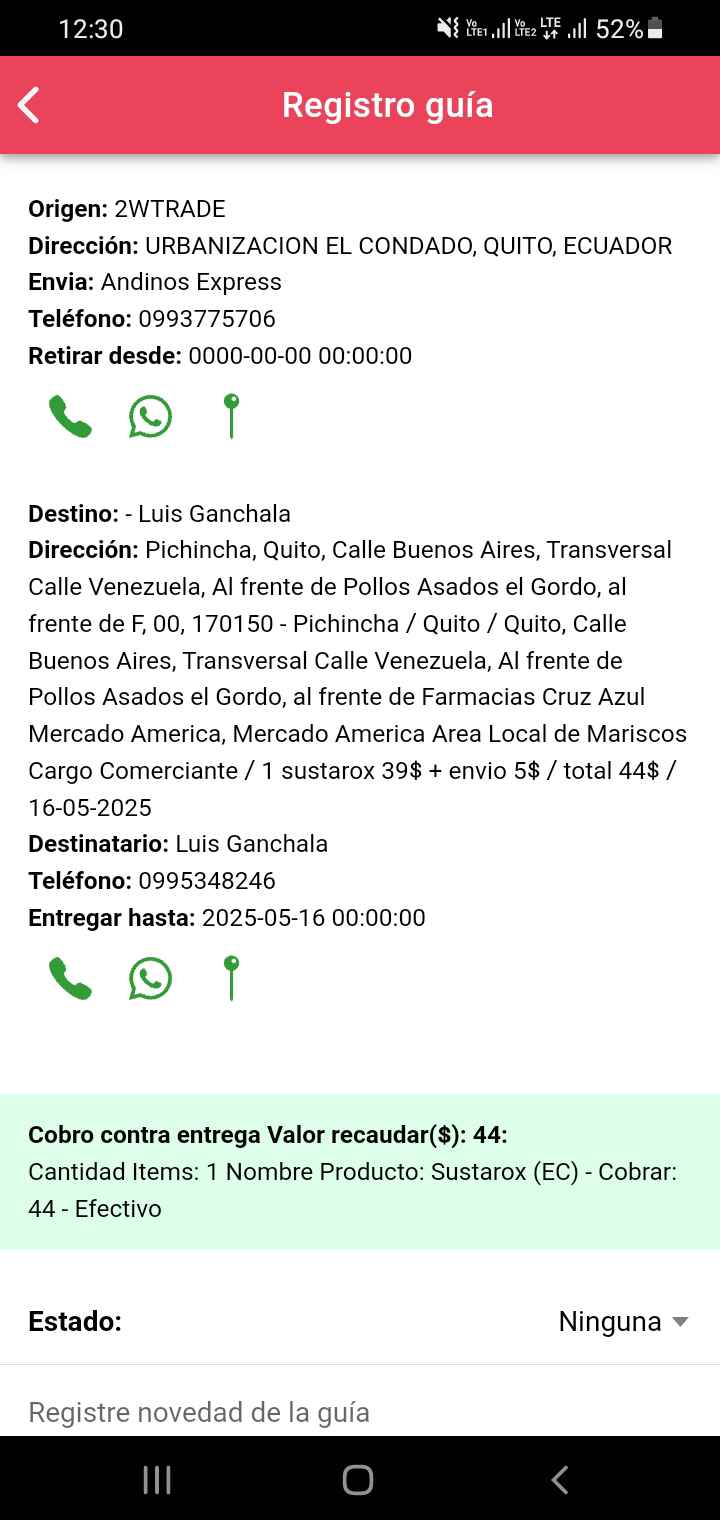720x1520 pixels.
Task: View destination map pin for Luis Ganchala
Action: (231, 978)
